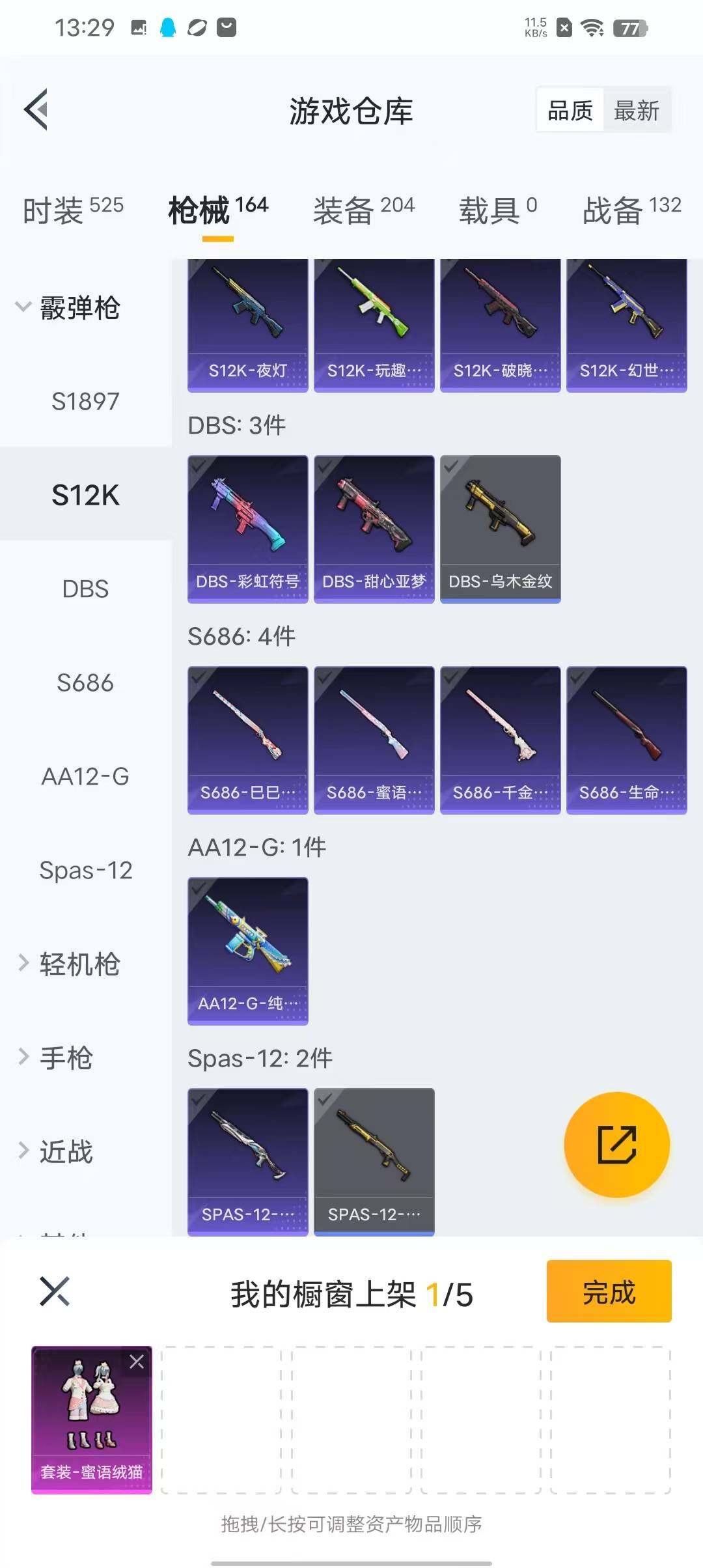
Task: Pick the AA12-G weapon skin tile
Action: pos(247,950)
